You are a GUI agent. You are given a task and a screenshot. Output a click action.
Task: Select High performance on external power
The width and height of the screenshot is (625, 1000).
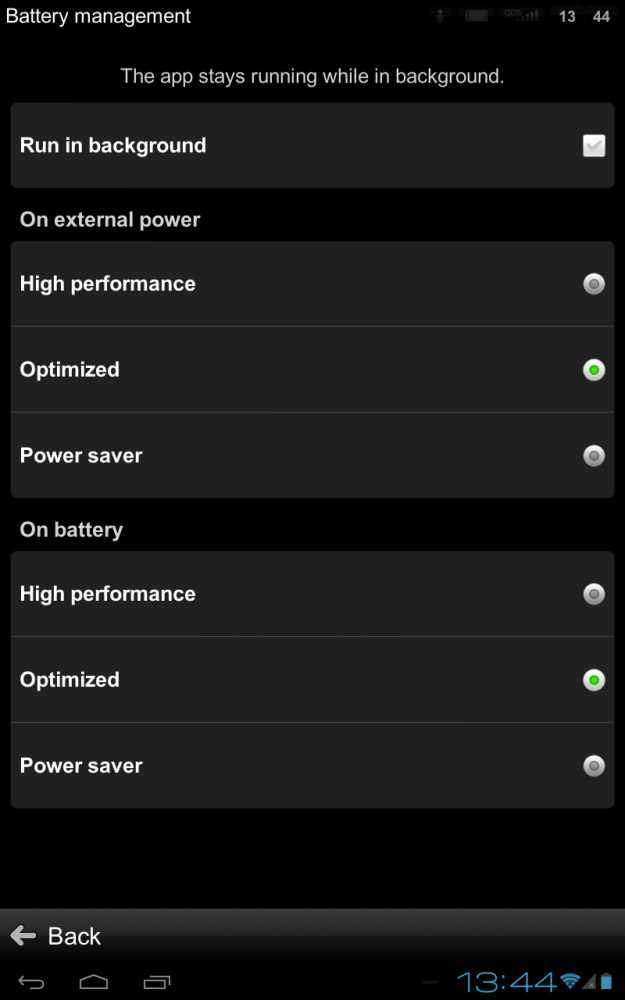594,284
